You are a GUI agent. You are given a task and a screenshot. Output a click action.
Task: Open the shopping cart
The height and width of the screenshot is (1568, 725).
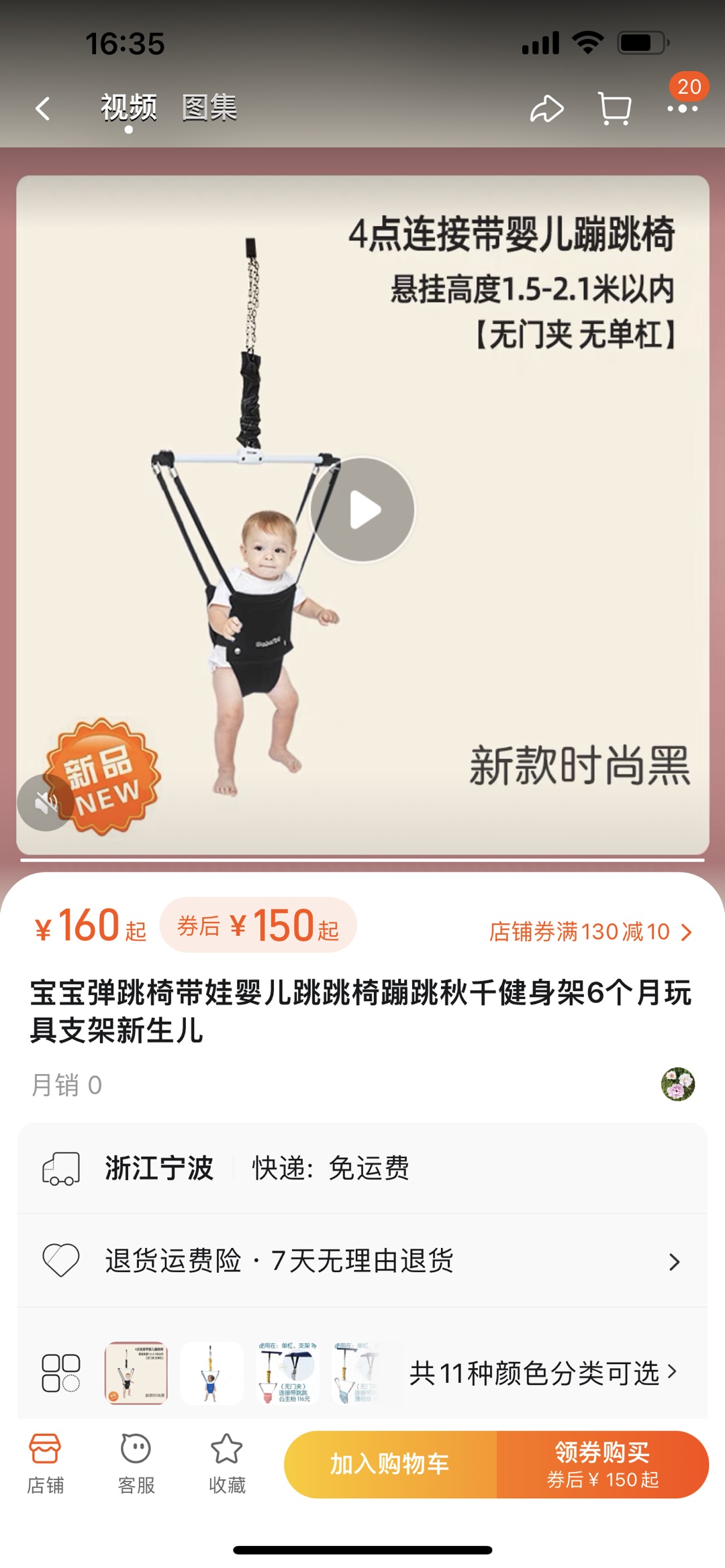pyautogui.click(x=614, y=109)
